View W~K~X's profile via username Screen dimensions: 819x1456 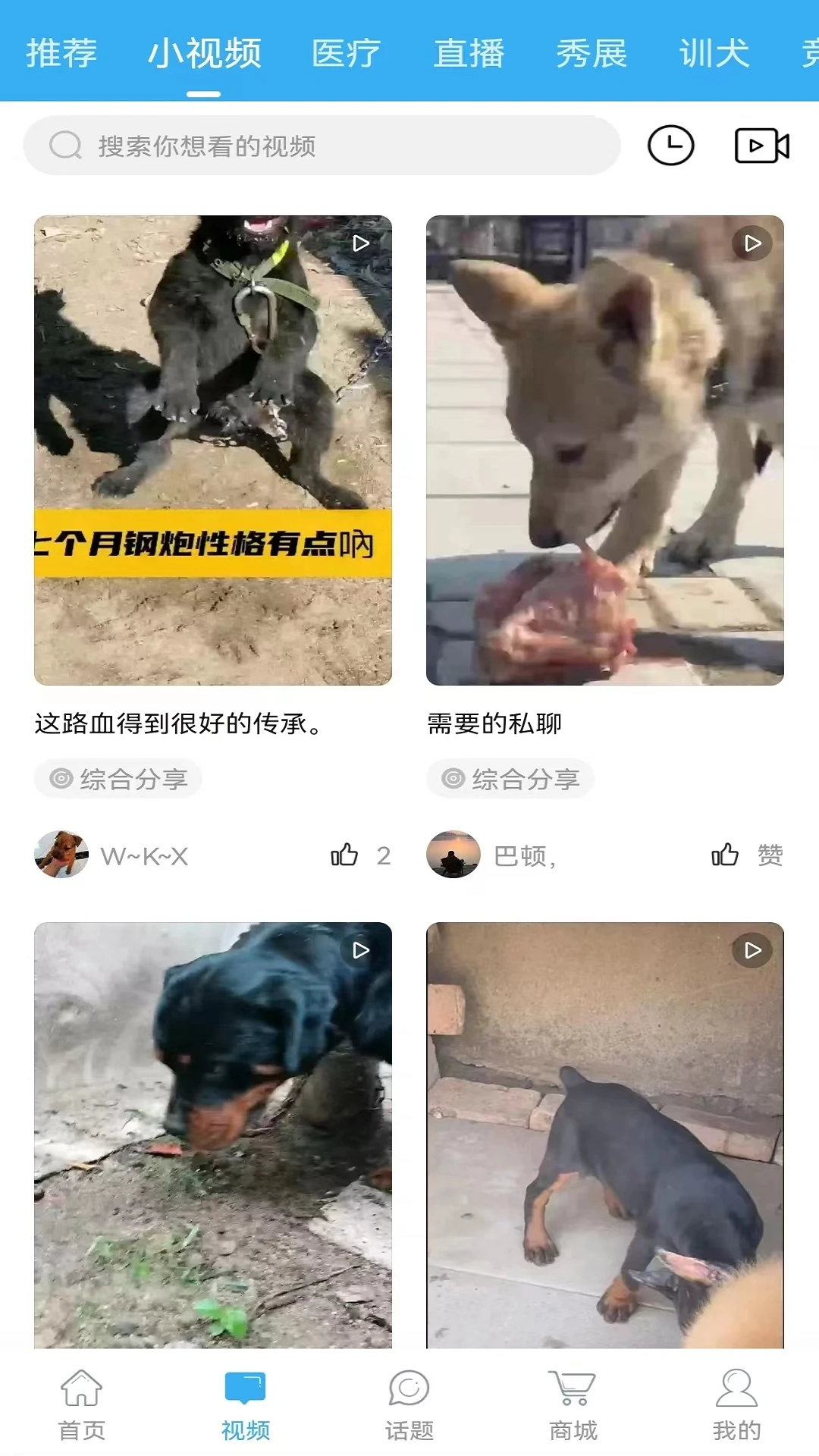pyautogui.click(x=144, y=855)
